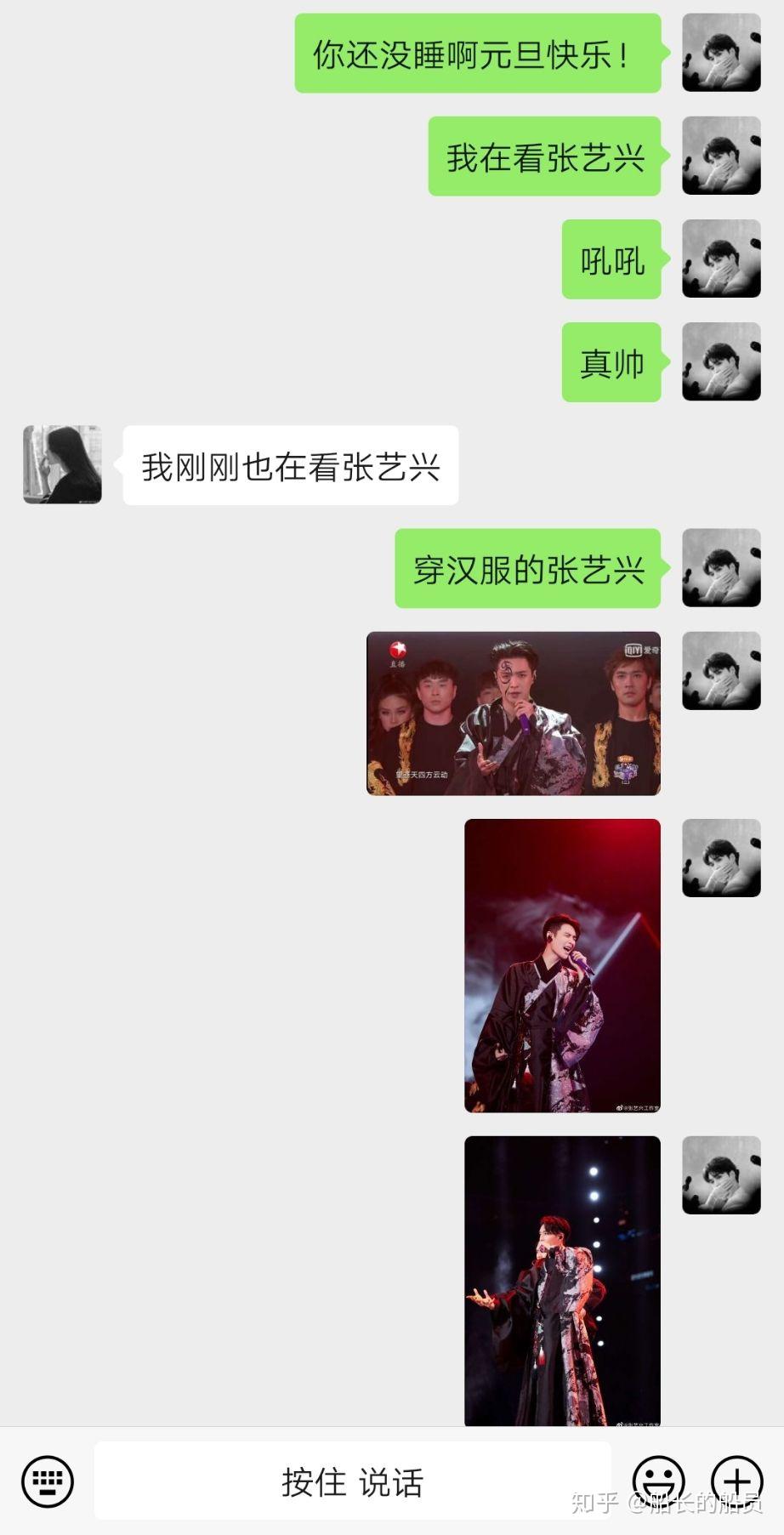Open the emoji sticker panel
784x1535 pixels.
click(658, 1481)
